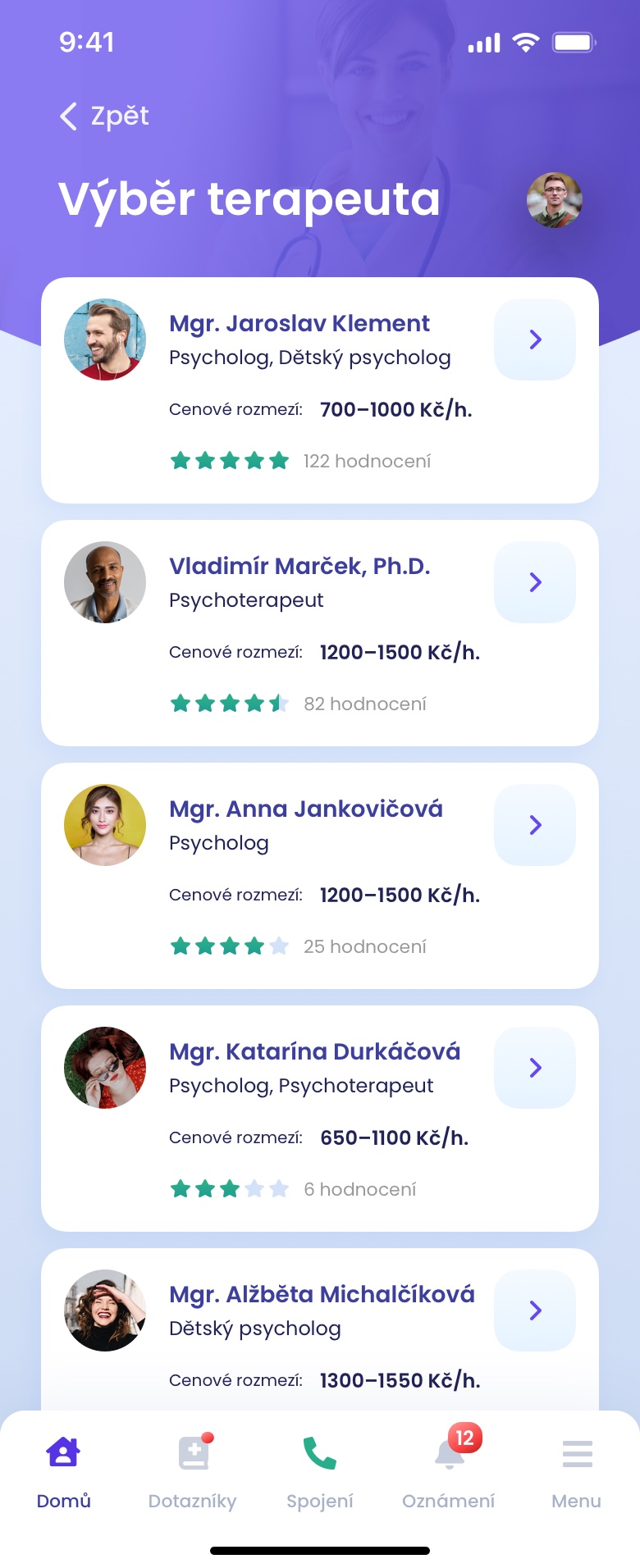Switch to the Domů tab
Viewport: 640px width, 1568px height.
click(63, 1472)
